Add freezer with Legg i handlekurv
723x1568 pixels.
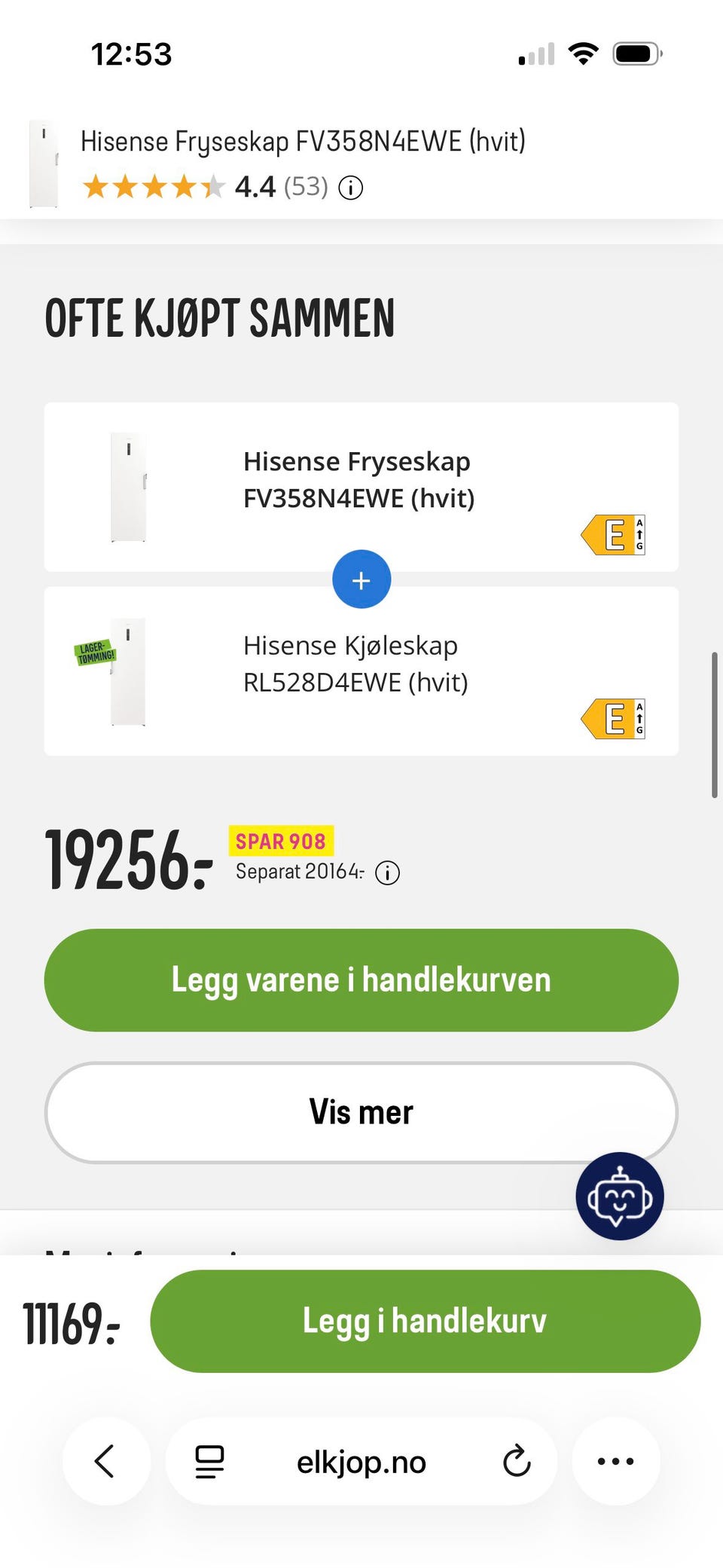(x=426, y=1321)
